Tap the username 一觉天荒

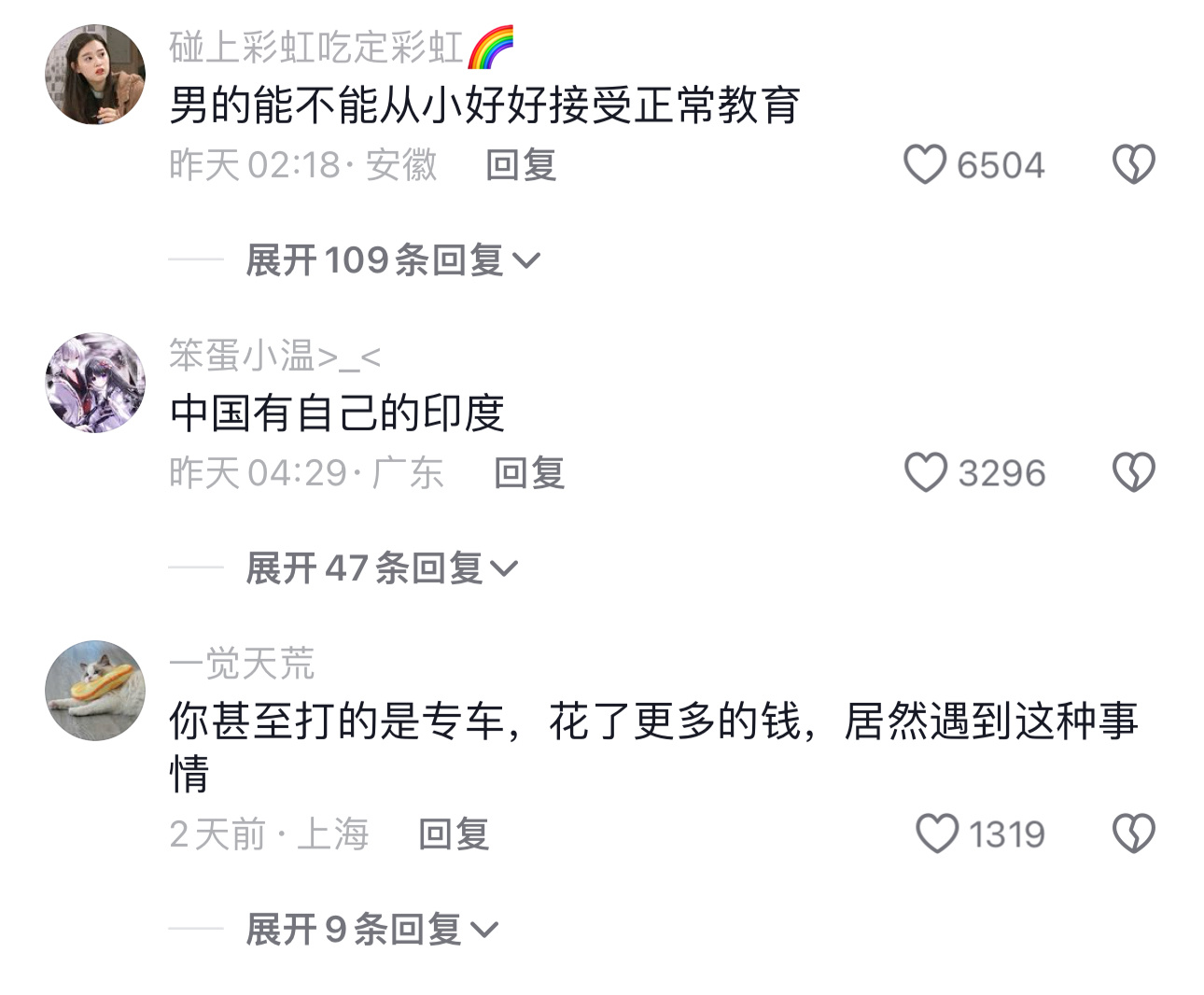[242, 664]
